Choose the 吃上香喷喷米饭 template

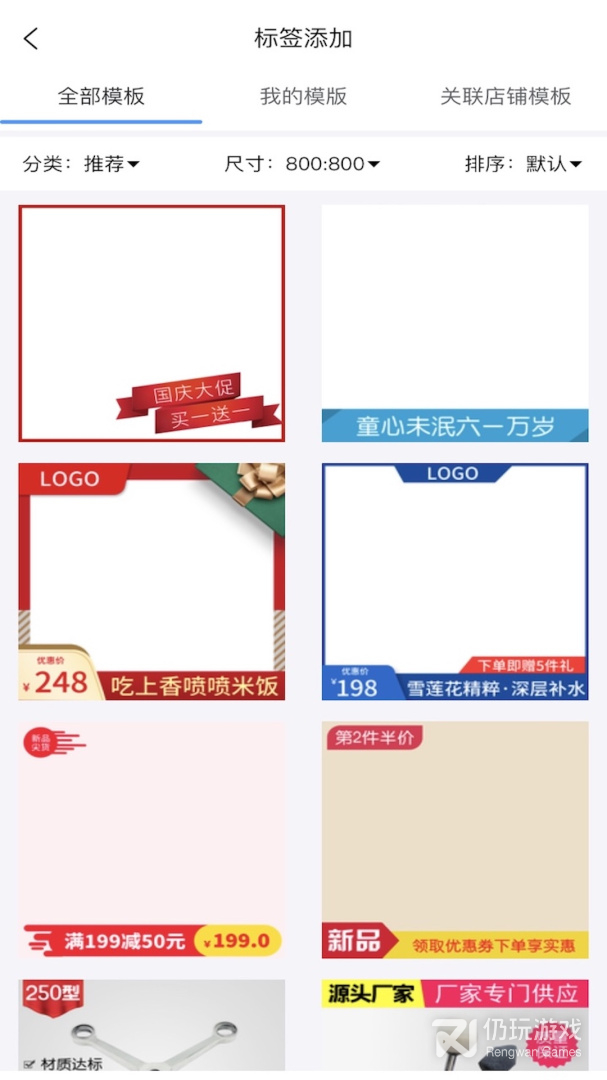coord(151,581)
